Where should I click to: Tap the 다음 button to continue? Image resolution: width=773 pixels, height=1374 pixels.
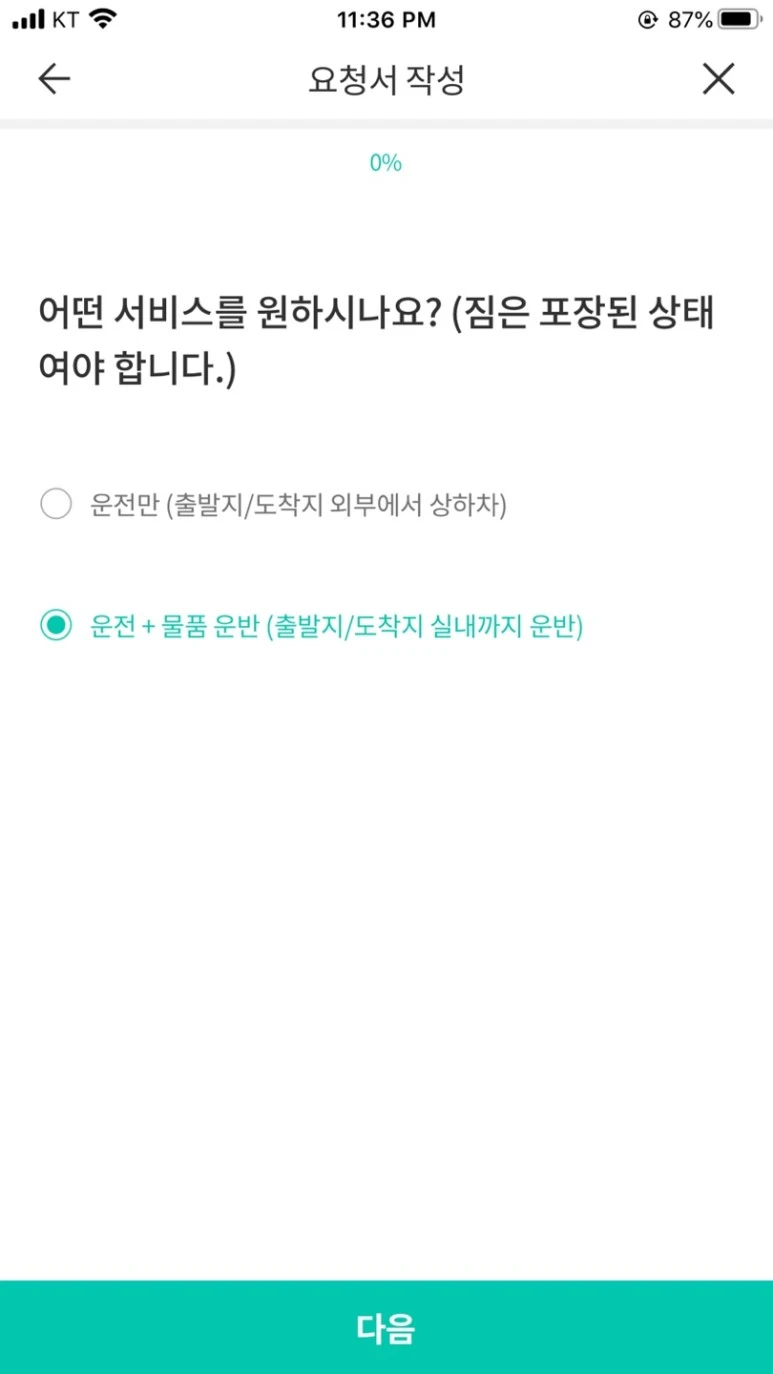pyautogui.click(x=386, y=1328)
